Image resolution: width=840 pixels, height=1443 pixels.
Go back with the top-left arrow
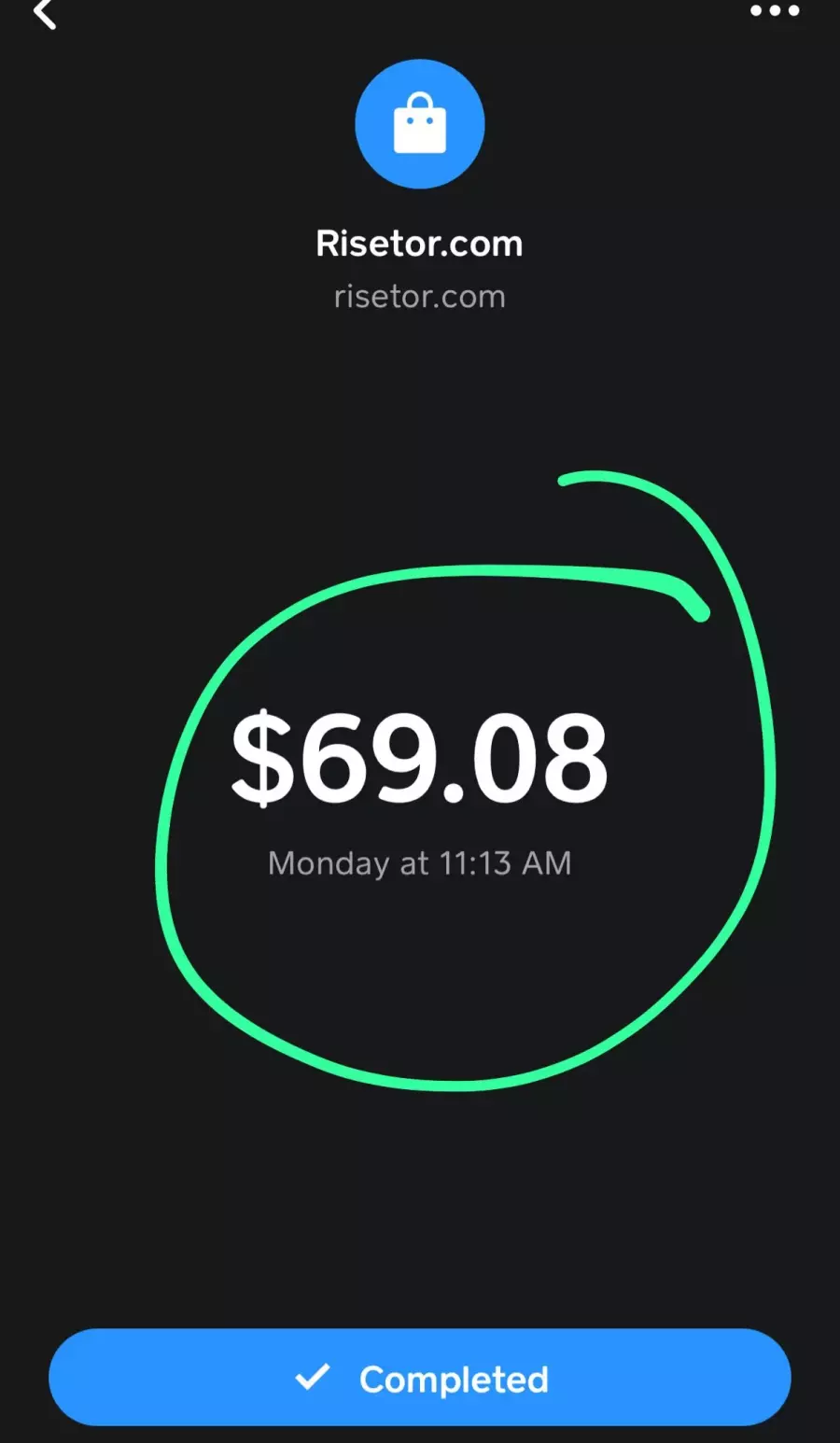point(44,13)
